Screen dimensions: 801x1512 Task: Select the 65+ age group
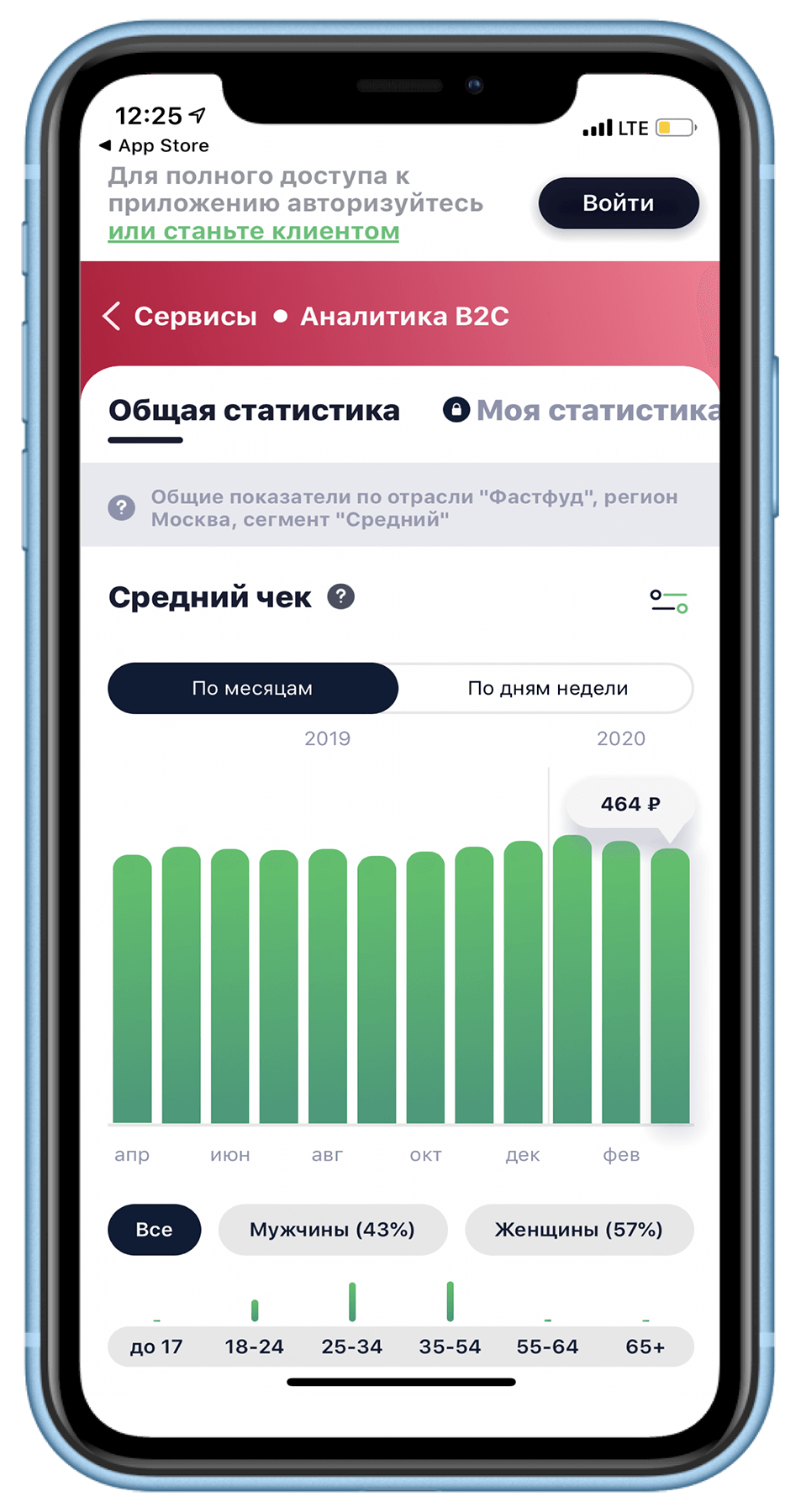click(x=645, y=1347)
